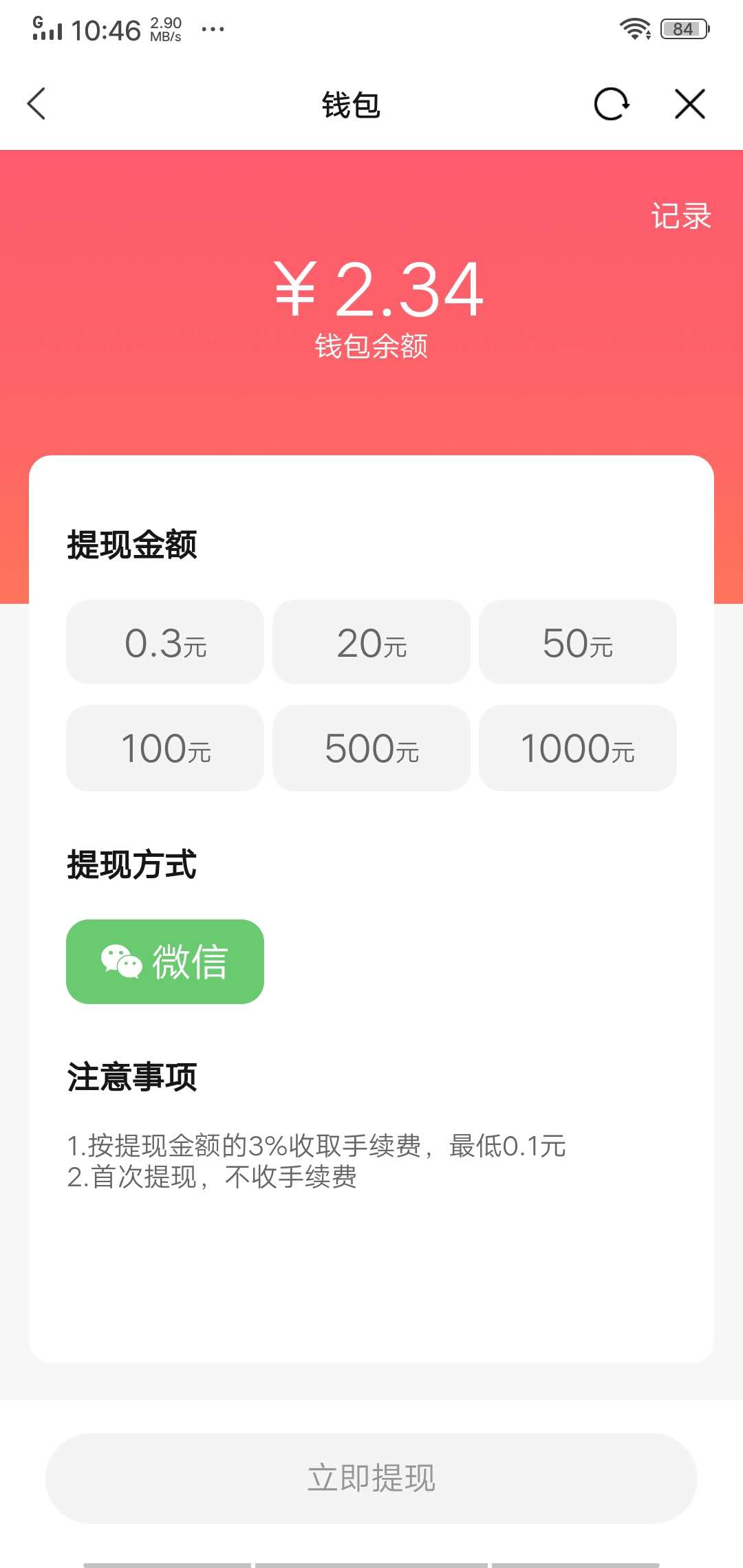Image resolution: width=743 pixels, height=1568 pixels.
Task: Tap the Wi-Fi icon in the status bar
Action: point(634,28)
